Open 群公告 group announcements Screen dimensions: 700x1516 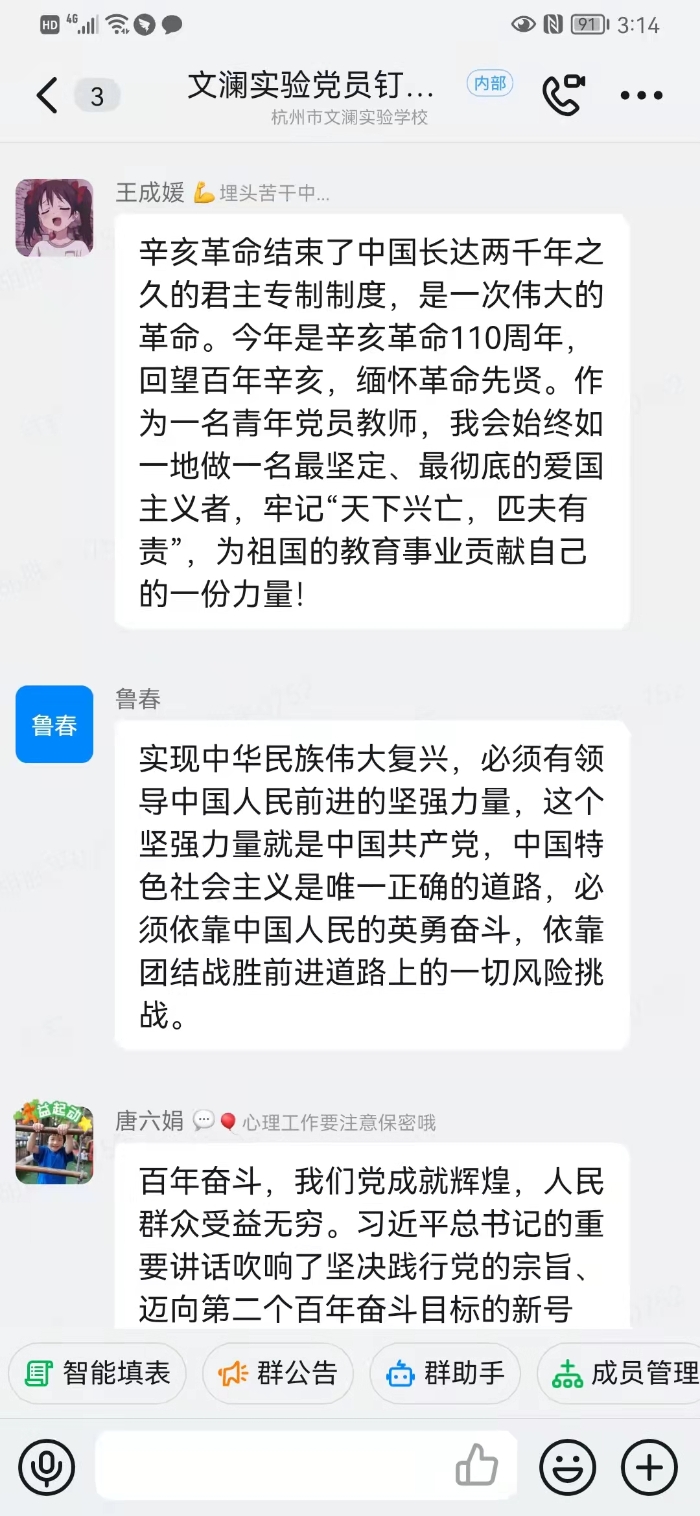point(278,1374)
